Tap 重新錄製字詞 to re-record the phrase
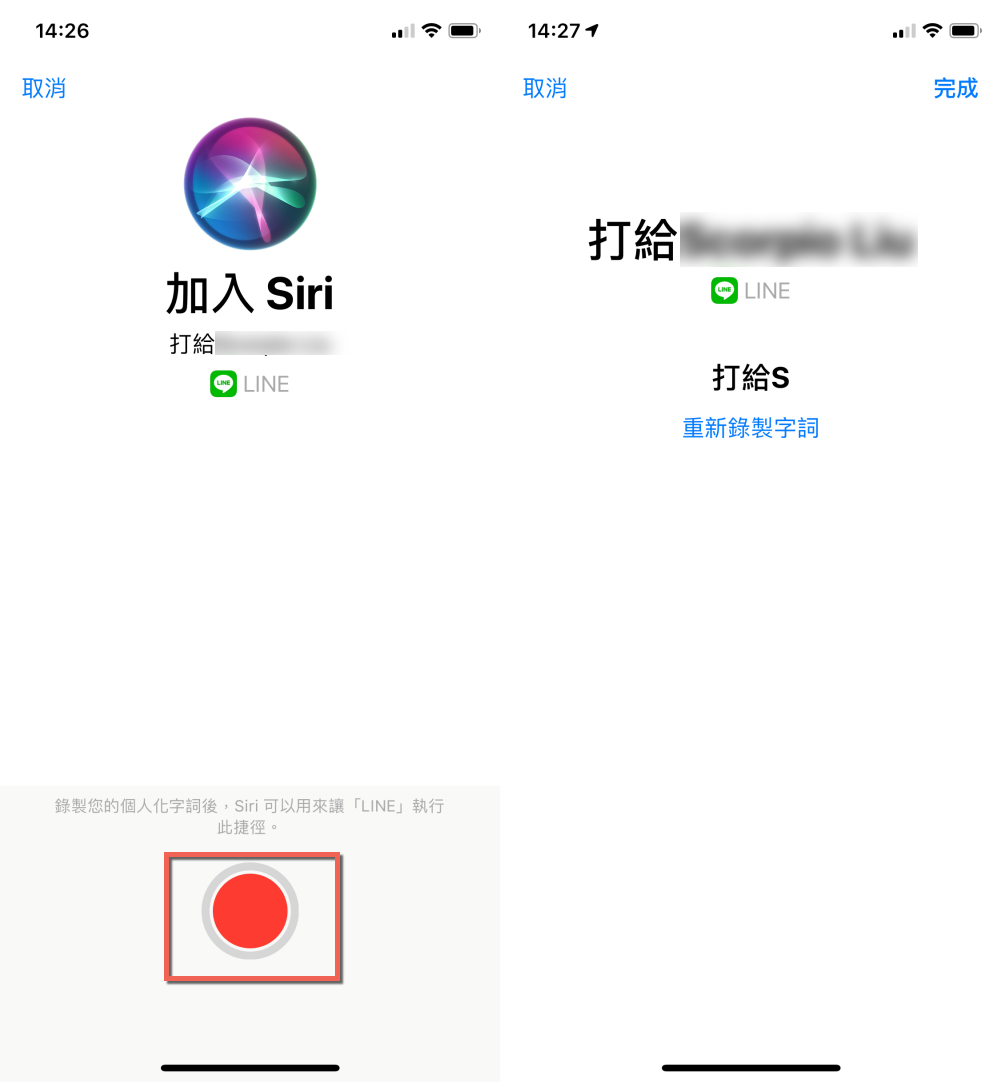The width and height of the screenshot is (1001, 1082). pos(750,428)
